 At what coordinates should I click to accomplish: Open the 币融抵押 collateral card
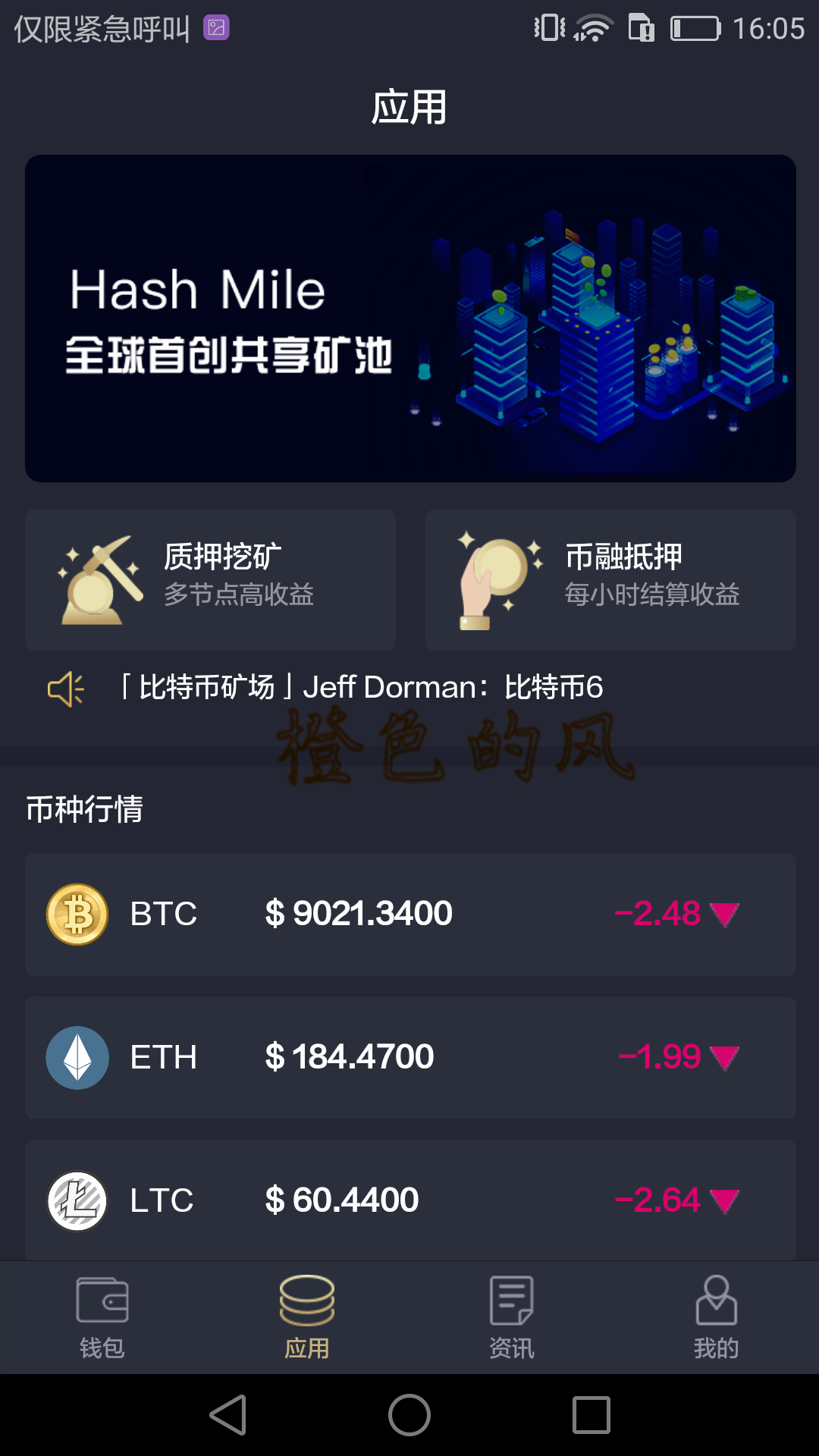[x=610, y=580]
